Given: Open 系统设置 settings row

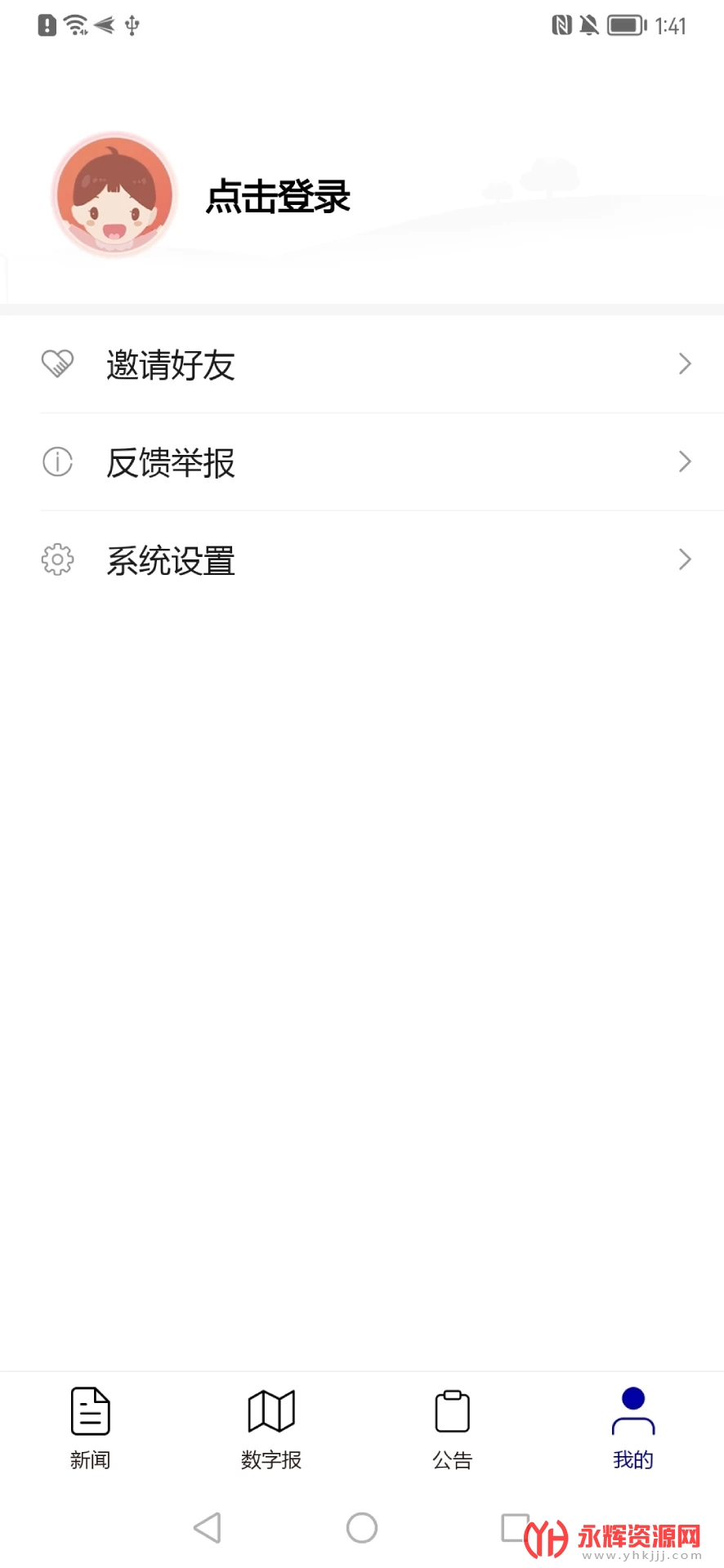Looking at the screenshot, I should (362, 560).
